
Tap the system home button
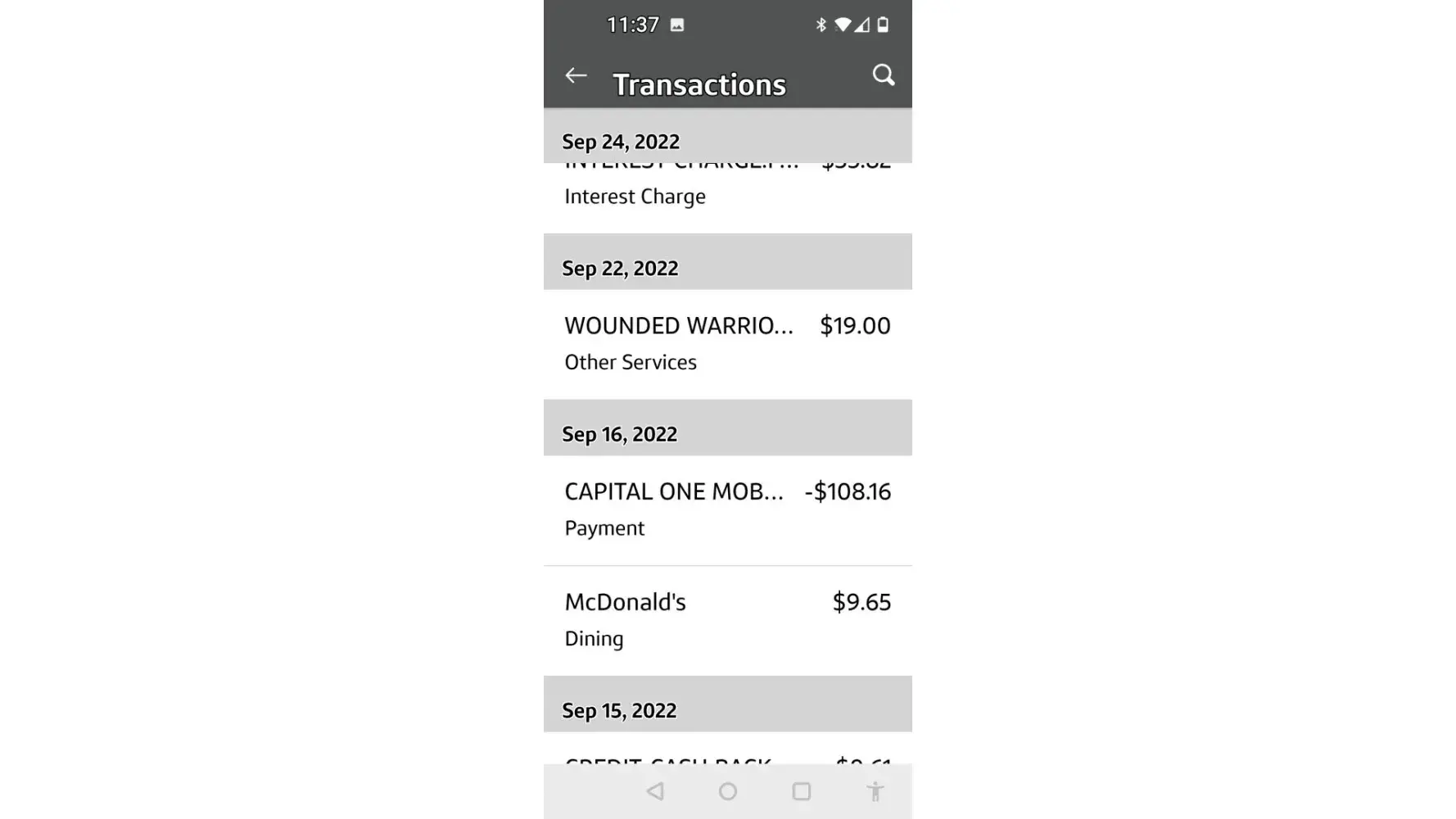click(x=727, y=791)
